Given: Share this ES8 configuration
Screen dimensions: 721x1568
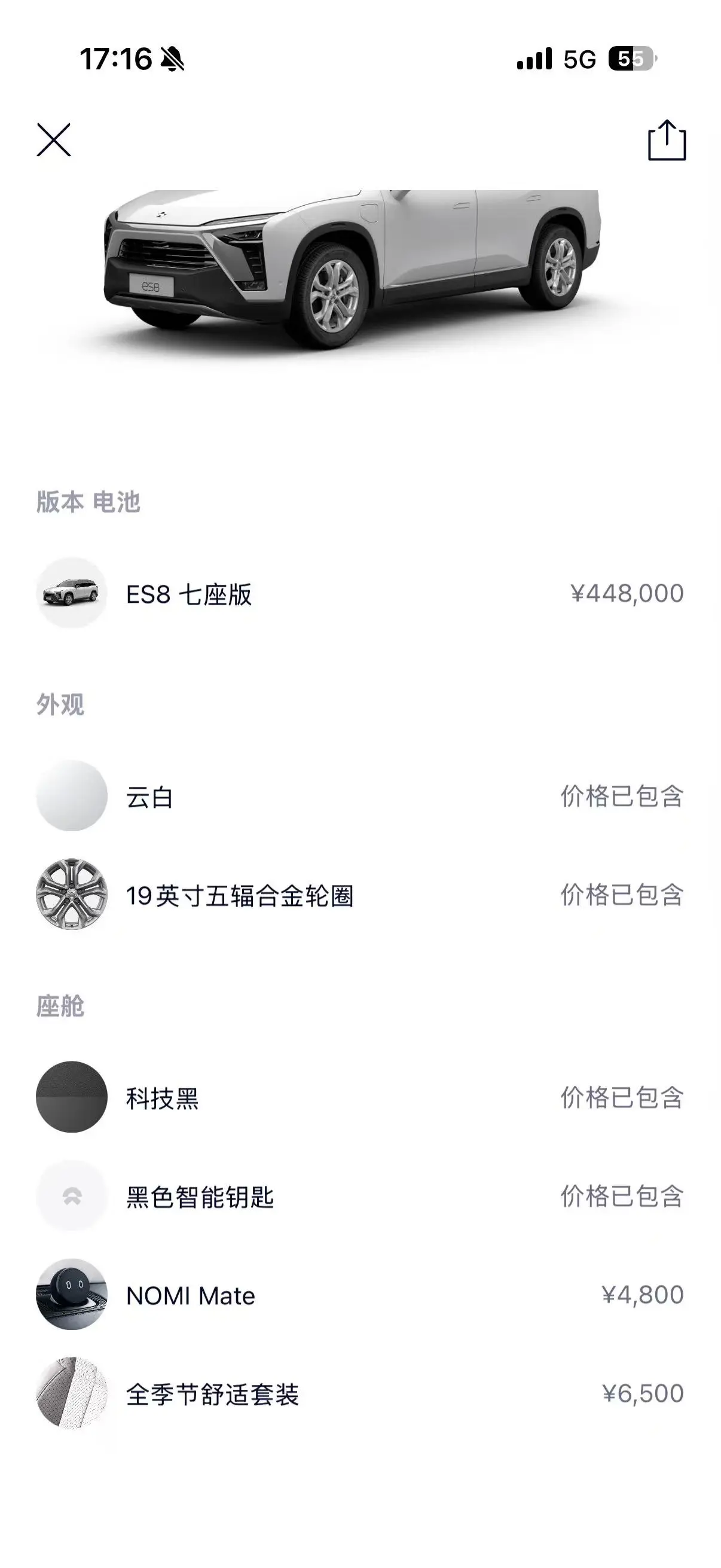Looking at the screenshot, I should 666,141.
